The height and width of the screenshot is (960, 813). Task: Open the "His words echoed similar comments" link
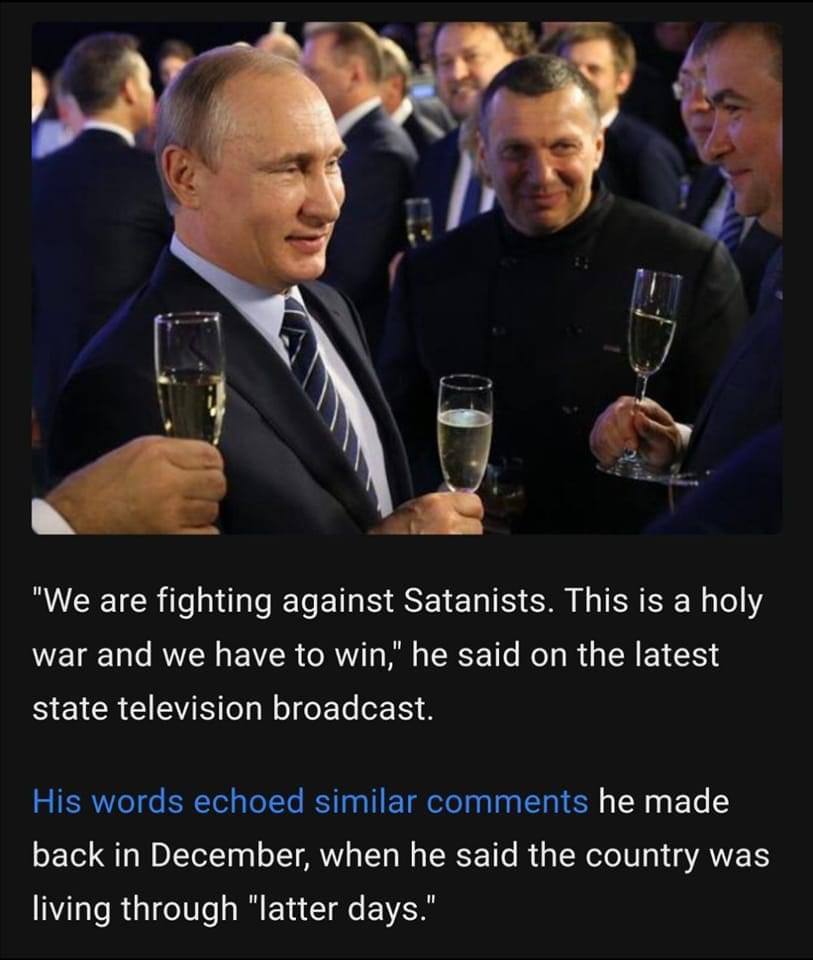point(310,802)
